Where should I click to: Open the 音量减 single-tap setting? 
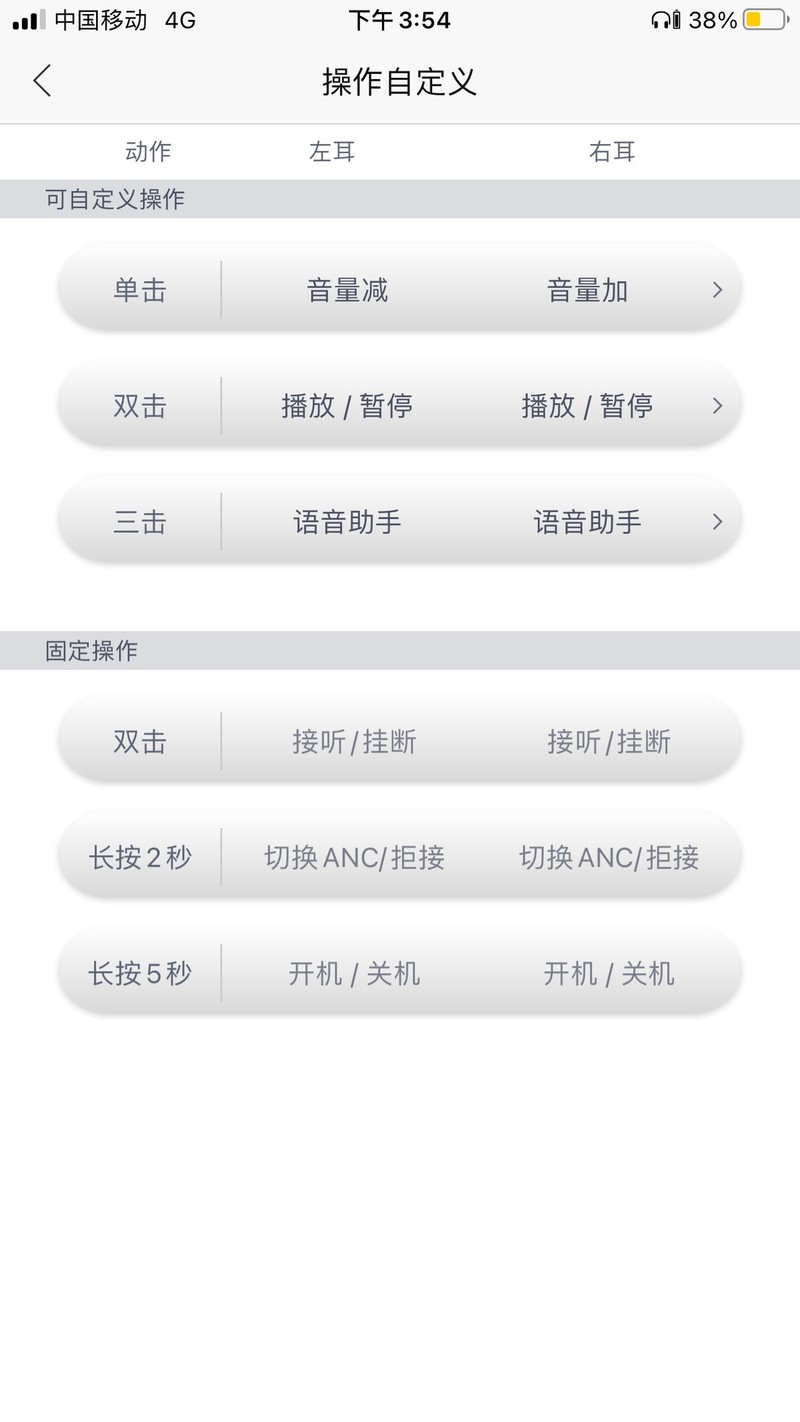click(x=346, y=289)
